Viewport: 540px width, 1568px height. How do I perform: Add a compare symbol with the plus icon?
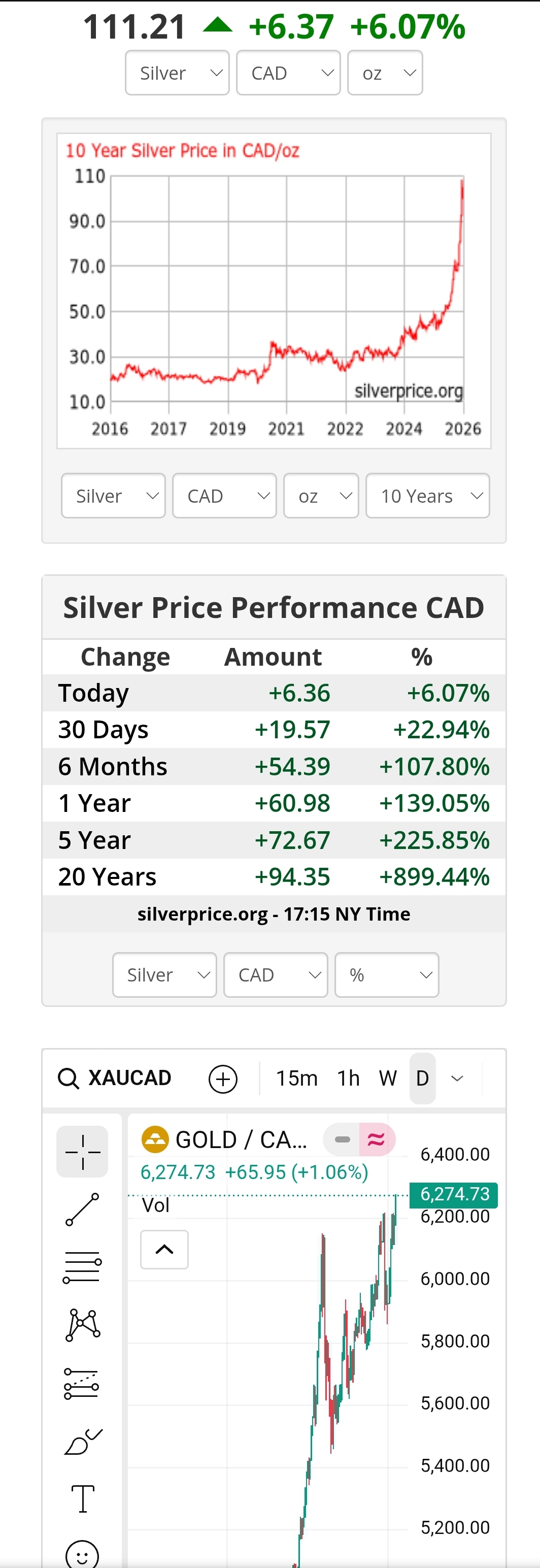[x=223, y=1079]
